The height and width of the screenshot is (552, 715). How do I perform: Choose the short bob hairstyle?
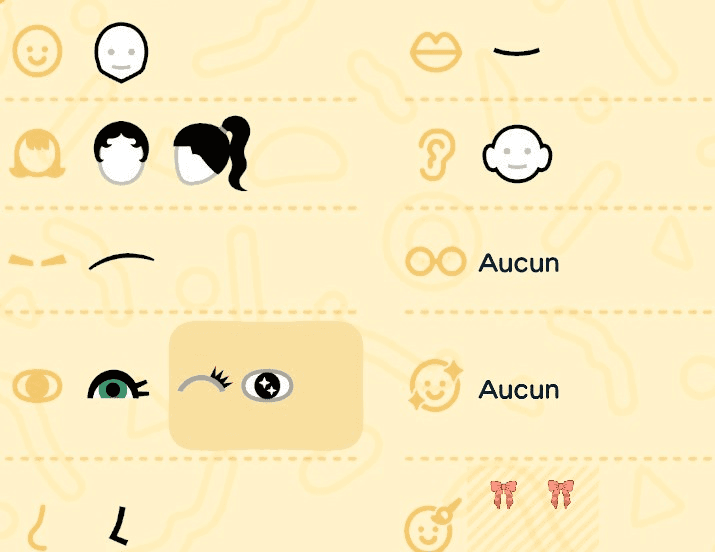click(x=121, y=154)
